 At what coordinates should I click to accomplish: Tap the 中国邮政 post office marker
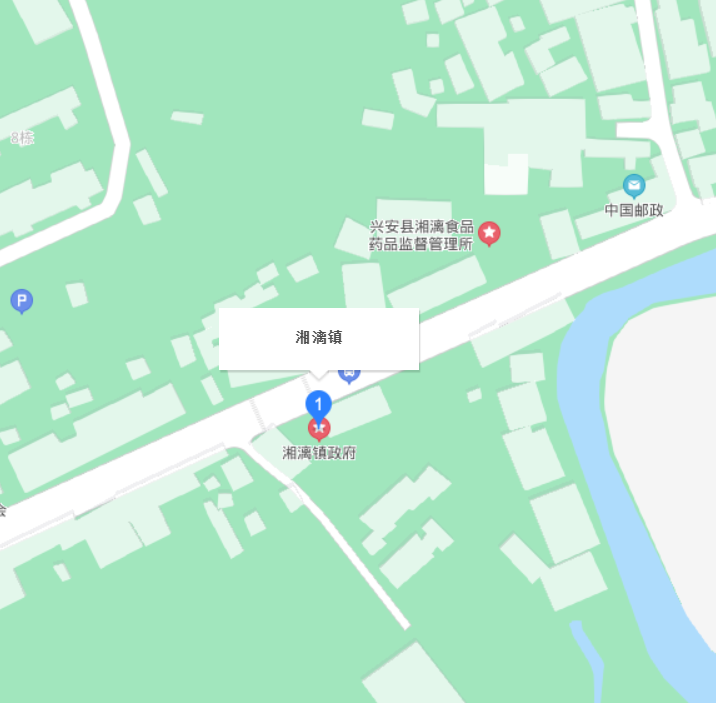click(x=633, y=186)
